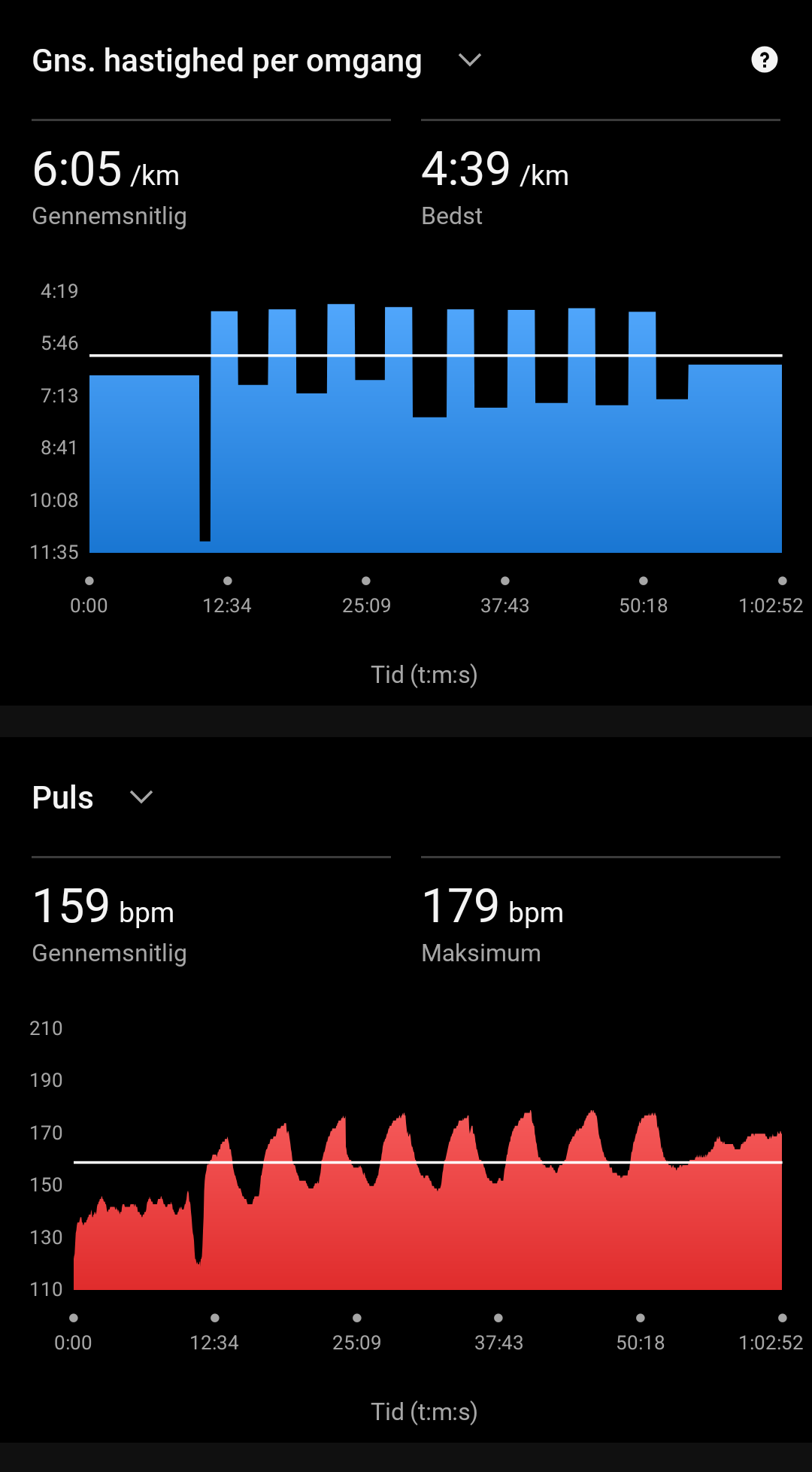The image size is (812, 1472).
Task: Open the help icon for lap pace
Action: (x=764, y=60)
